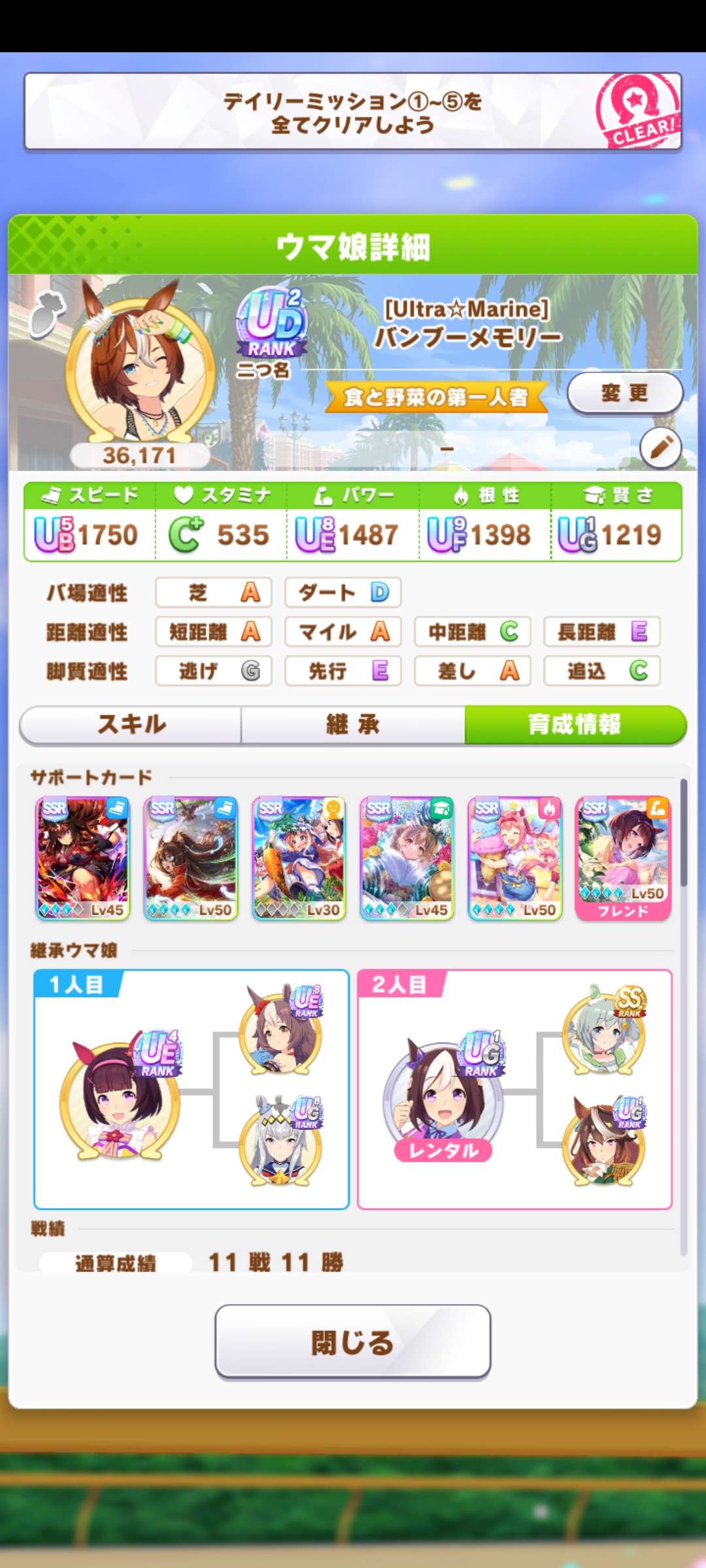Screen dimensions: 706x1568
Task: Switch to the スキル tab
Action: pos(131,725)
